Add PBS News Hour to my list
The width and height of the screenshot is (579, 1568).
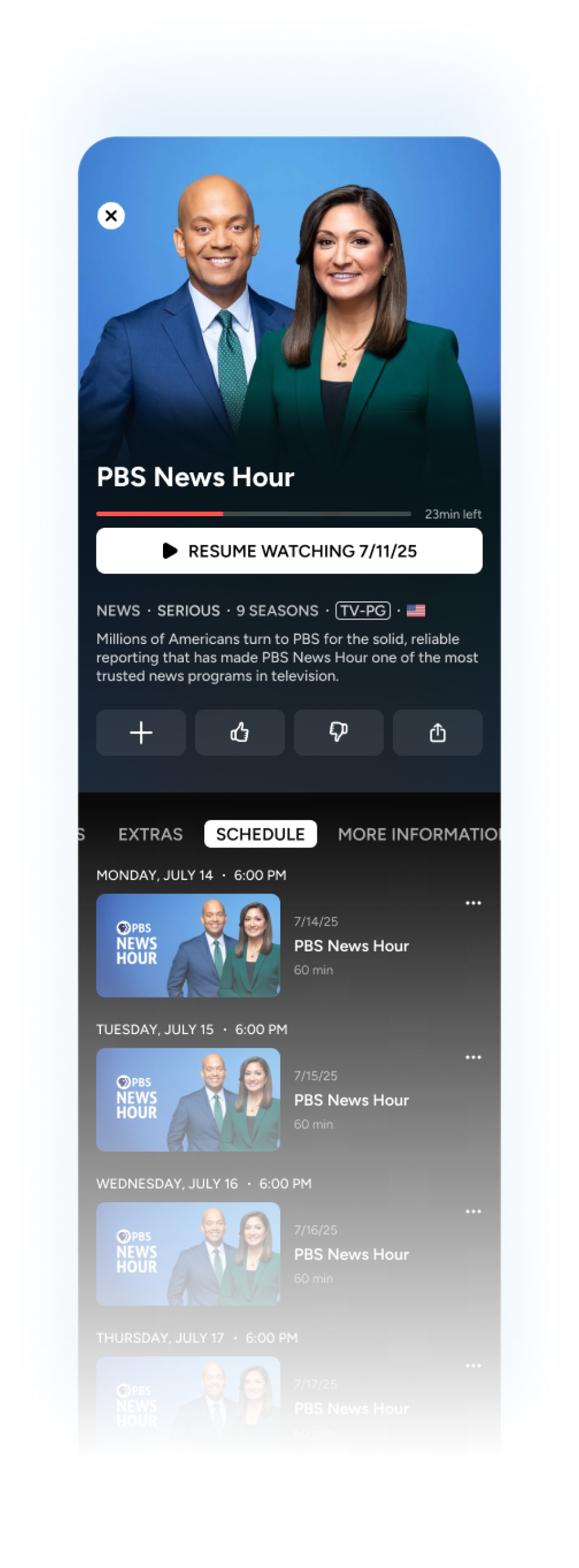point(140,732)
